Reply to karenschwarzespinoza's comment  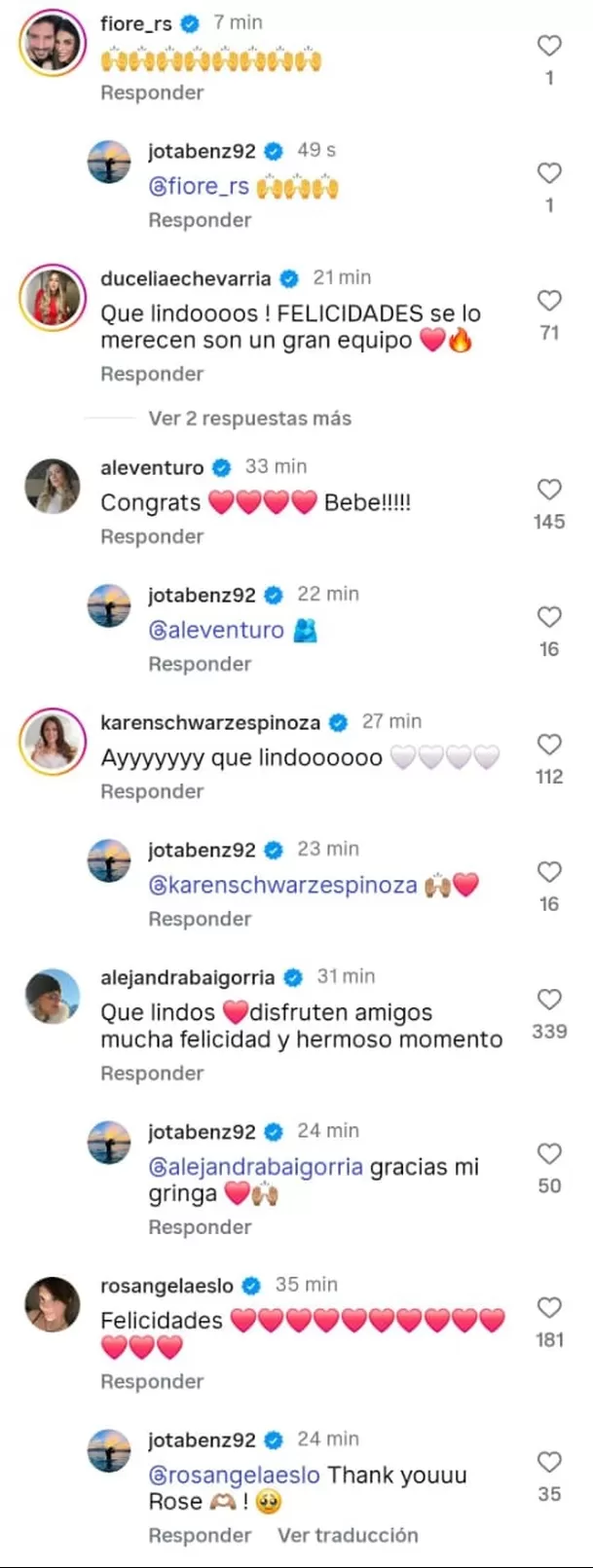152,791
